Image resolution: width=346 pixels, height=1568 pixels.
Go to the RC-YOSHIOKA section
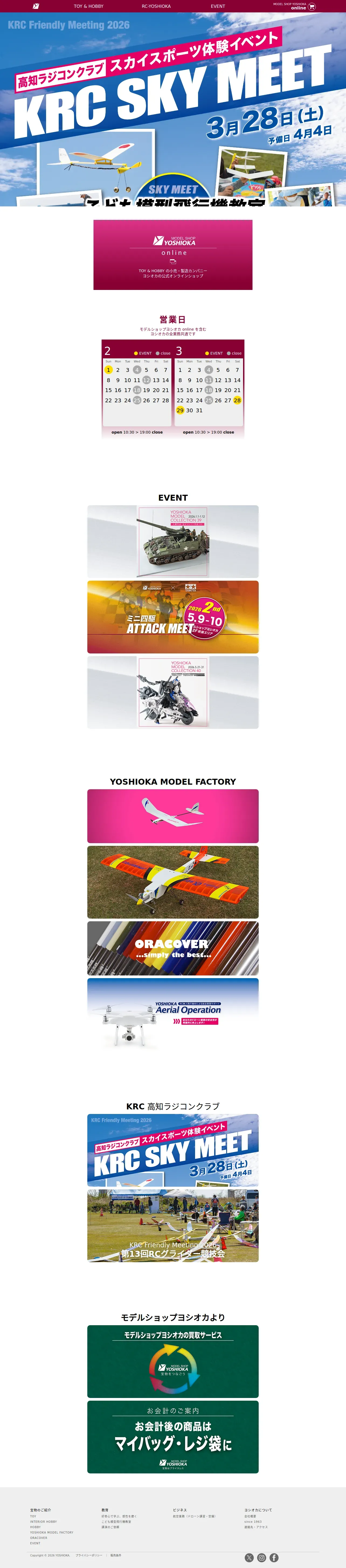click(x=156, y=6)
